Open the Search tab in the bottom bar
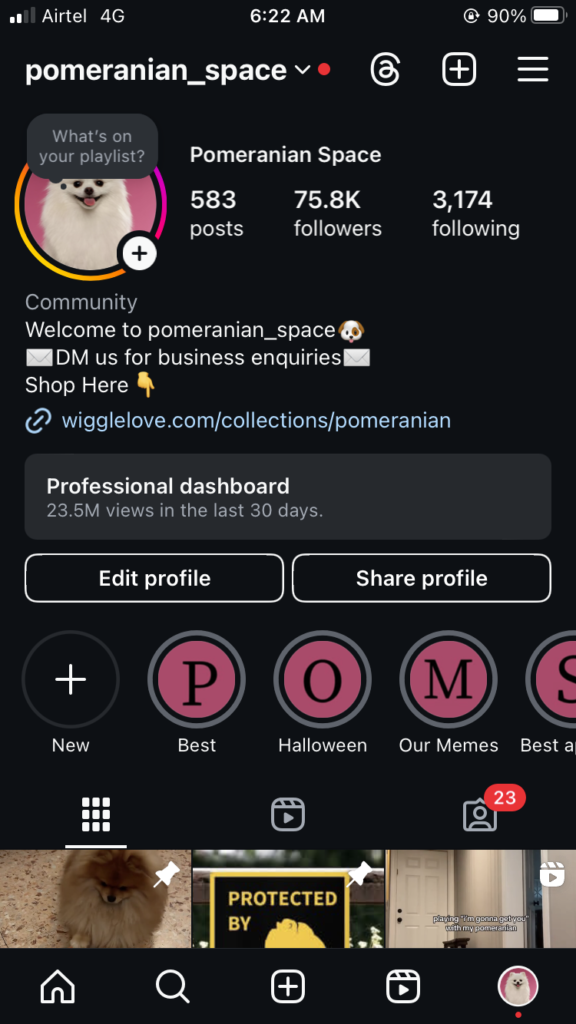This screenshot has width=576, height=1024. [x=172, y=986]
